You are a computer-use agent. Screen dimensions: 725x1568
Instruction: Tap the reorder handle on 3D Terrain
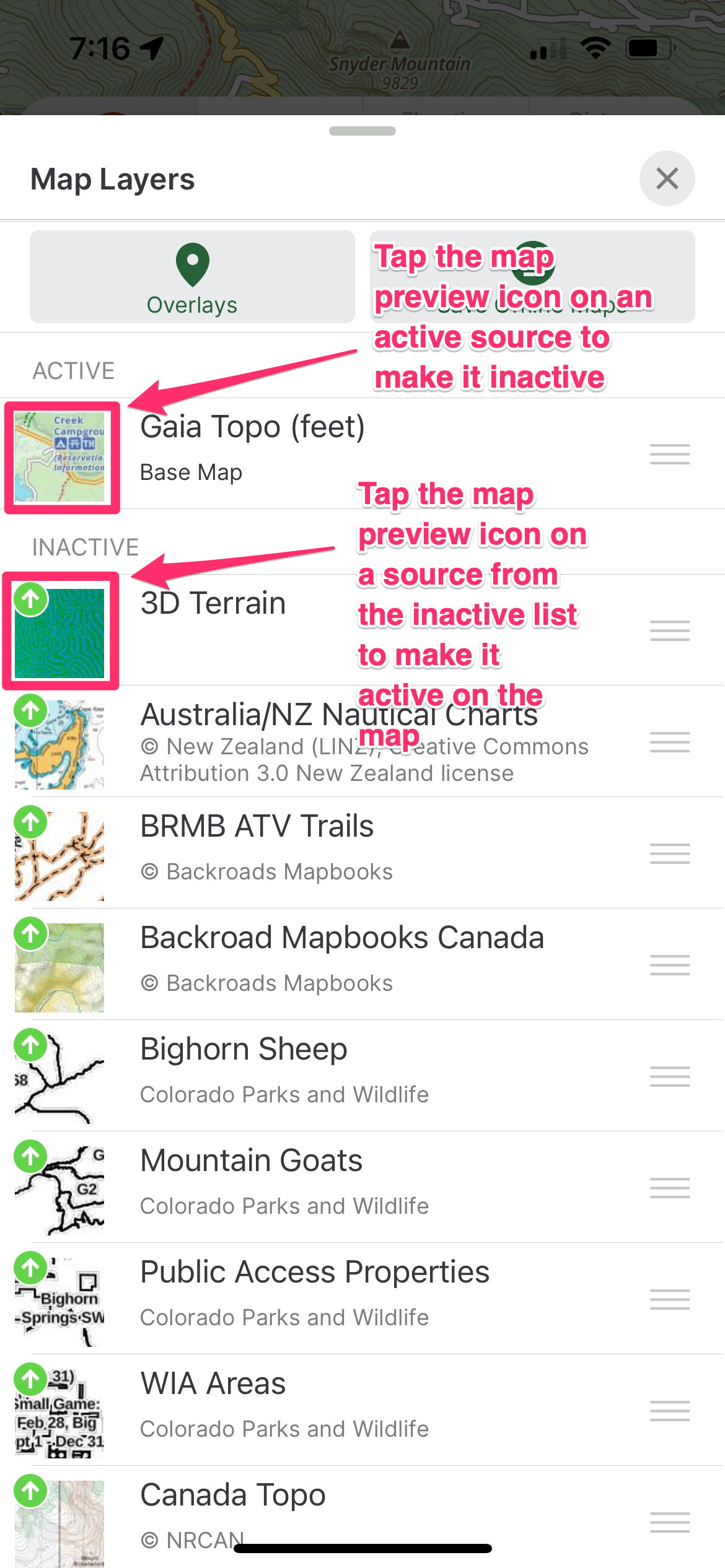tap(669, 630)
